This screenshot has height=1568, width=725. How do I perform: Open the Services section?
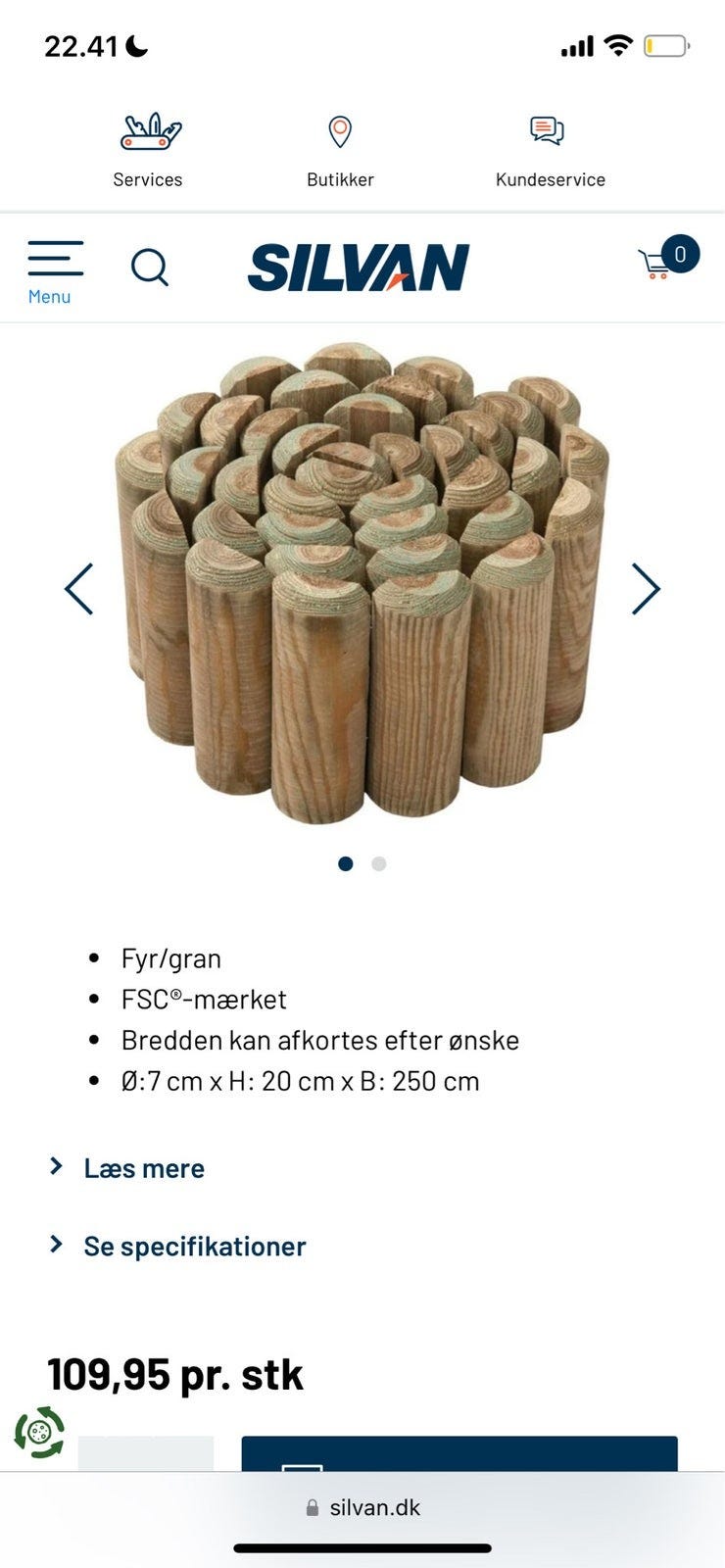pos(148,150)
